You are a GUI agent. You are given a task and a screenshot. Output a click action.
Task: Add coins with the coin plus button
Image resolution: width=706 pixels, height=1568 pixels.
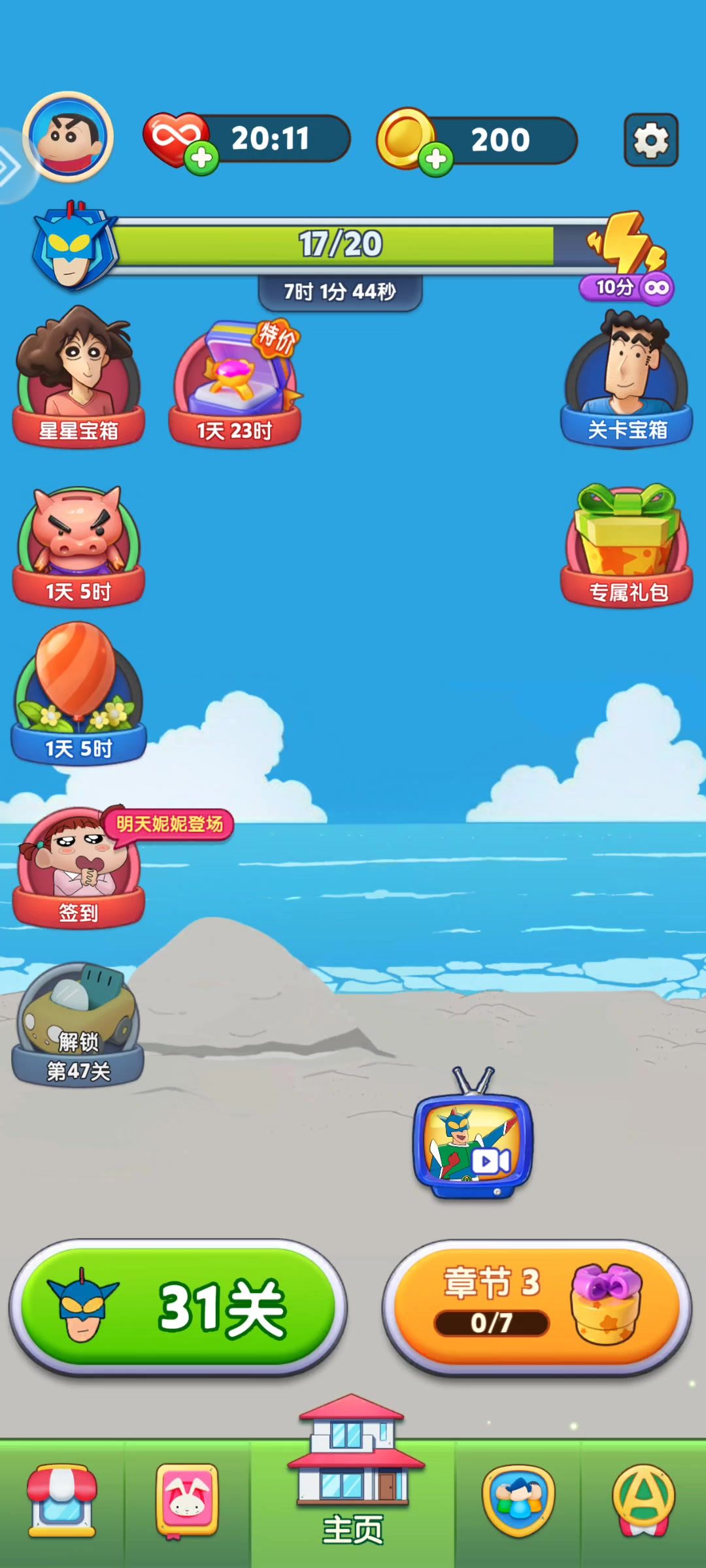coord(436,159)
